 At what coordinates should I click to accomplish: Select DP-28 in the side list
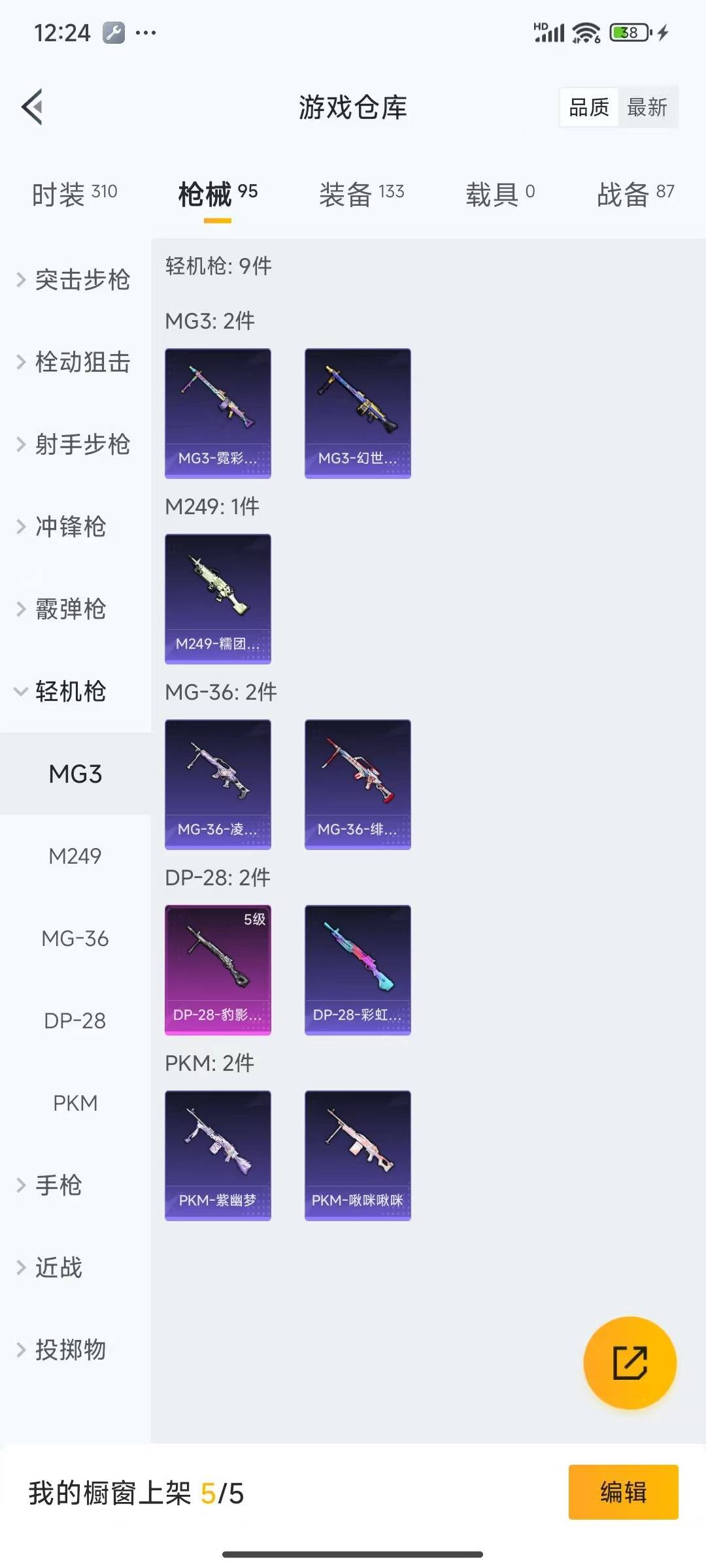click(75, 1021)
